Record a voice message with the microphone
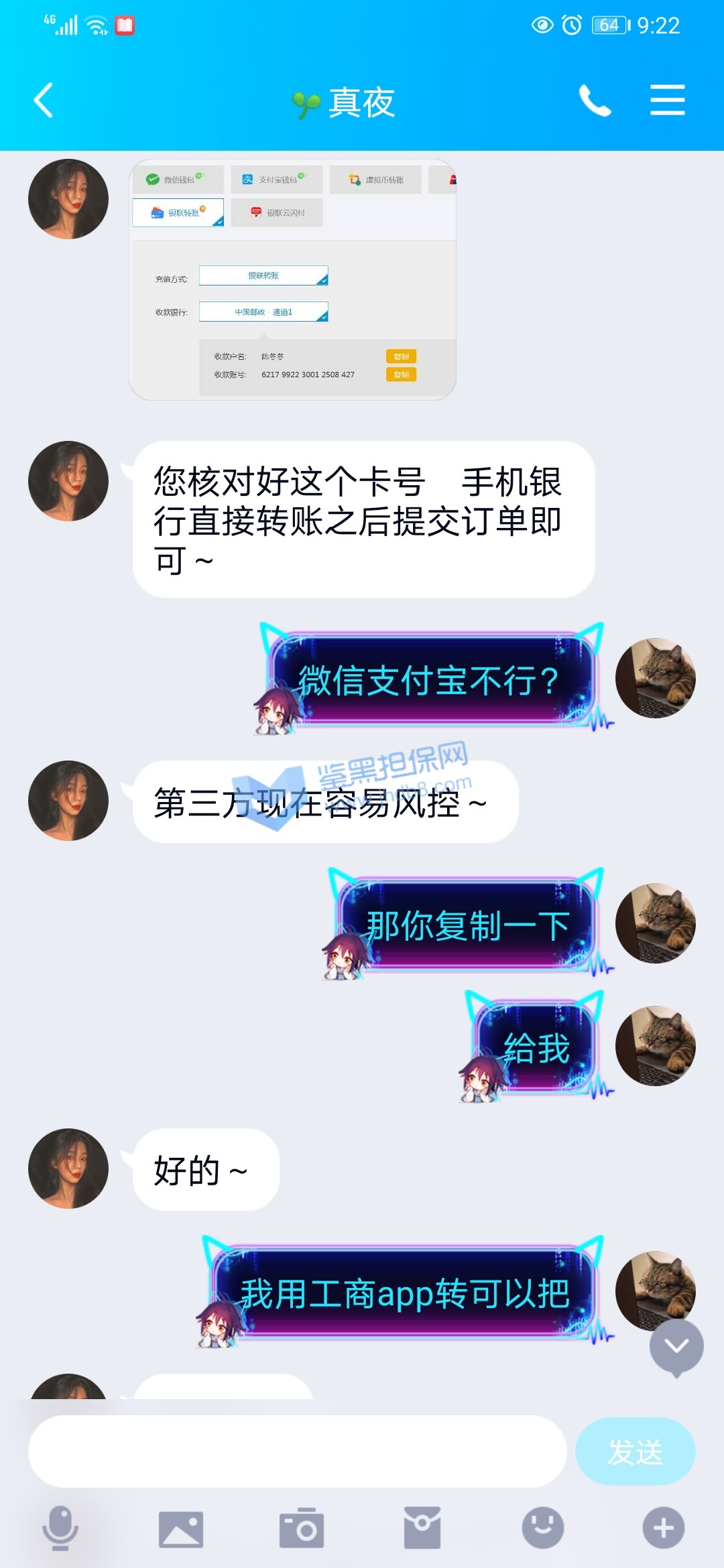This screenshot has width=724, height=1568. pos(60,1528)
